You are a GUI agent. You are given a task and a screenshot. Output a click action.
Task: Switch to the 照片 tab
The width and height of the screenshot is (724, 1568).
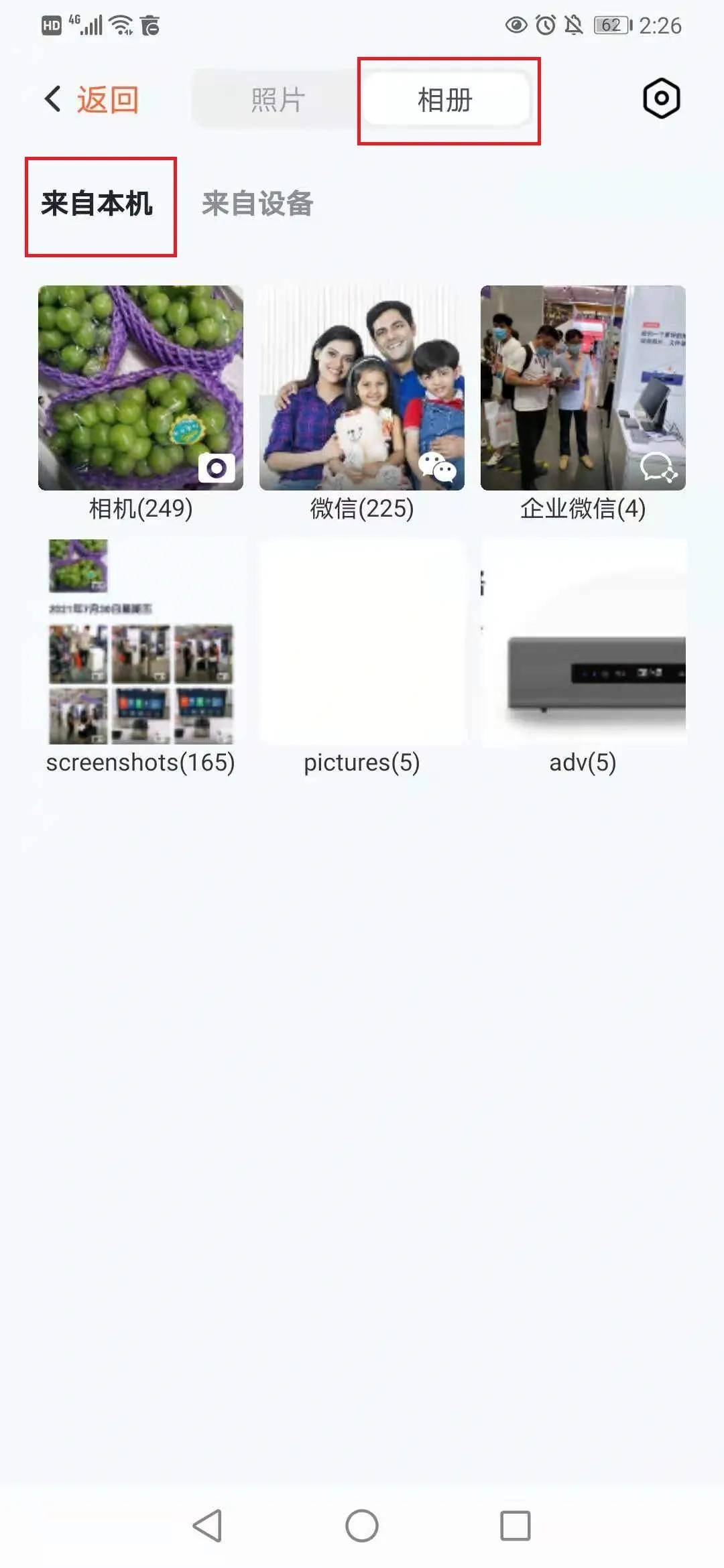278,100
